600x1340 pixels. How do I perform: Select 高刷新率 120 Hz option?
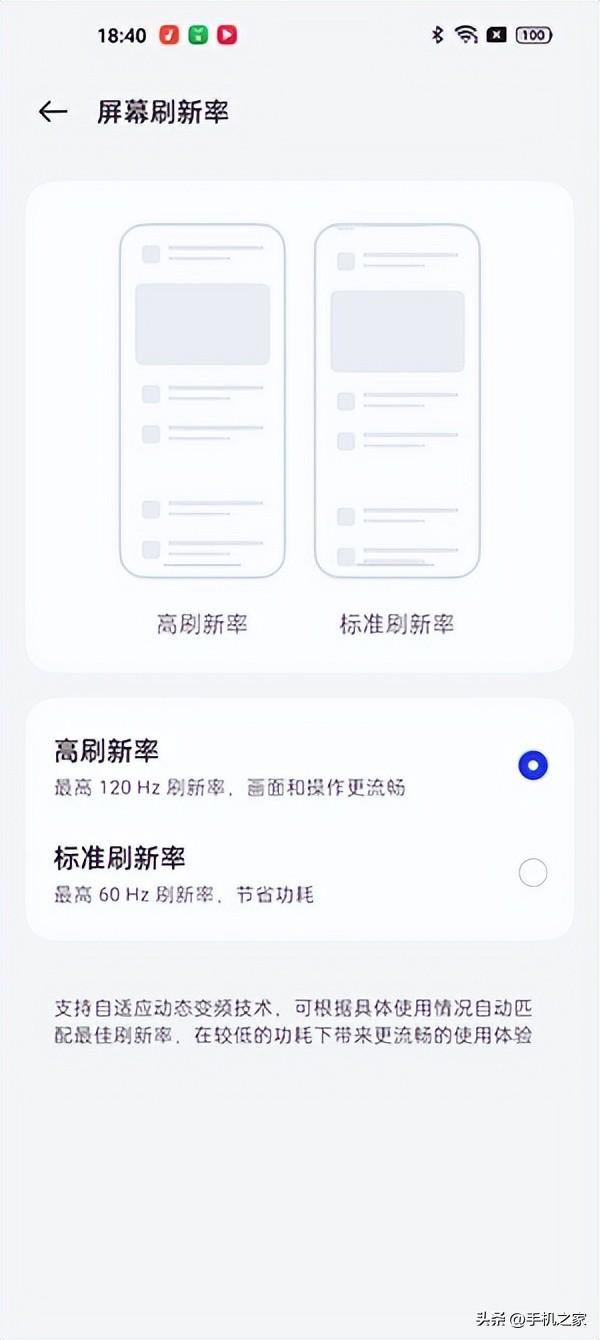tap(532, 766)
